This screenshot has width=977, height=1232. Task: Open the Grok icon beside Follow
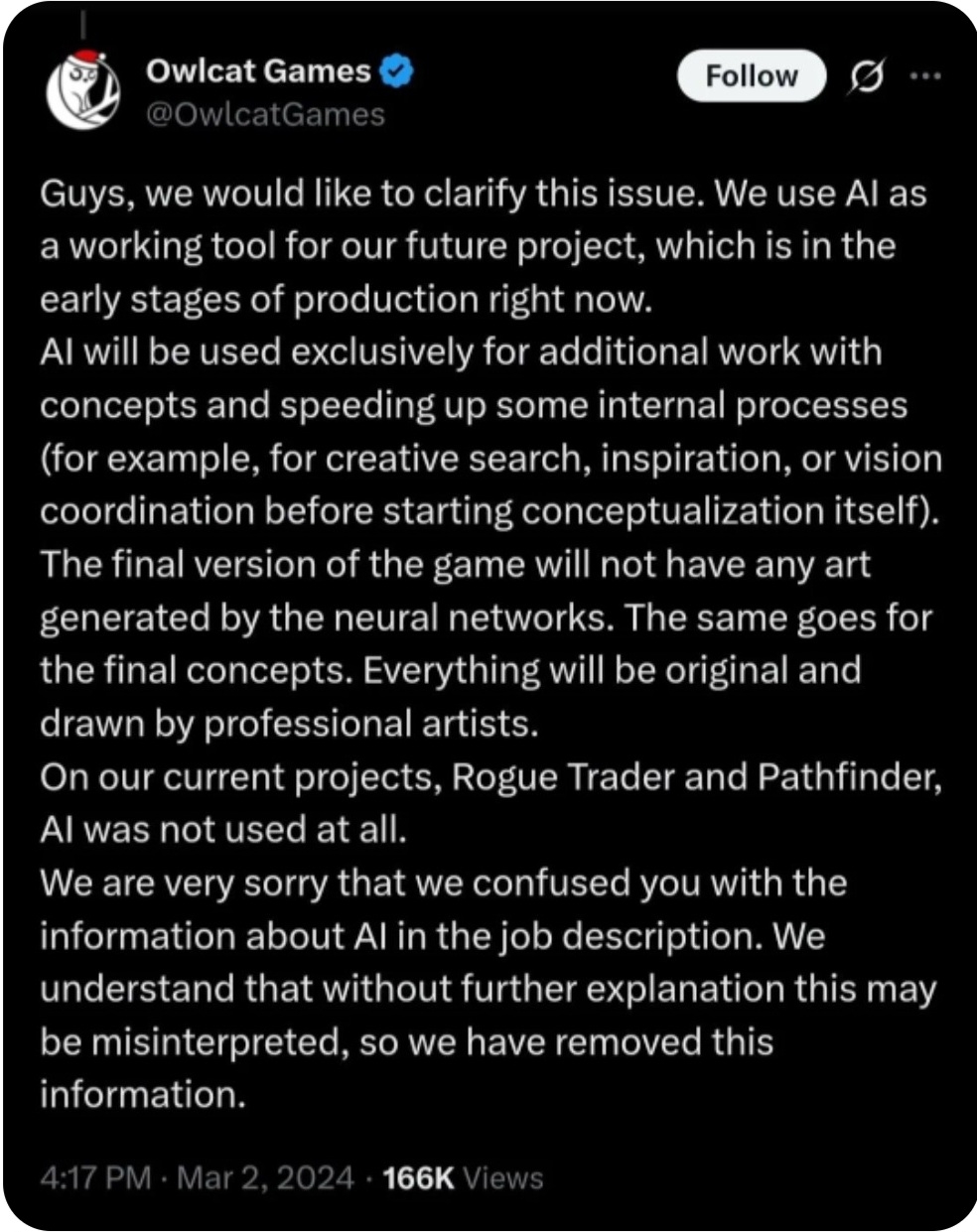coord(865,76)
